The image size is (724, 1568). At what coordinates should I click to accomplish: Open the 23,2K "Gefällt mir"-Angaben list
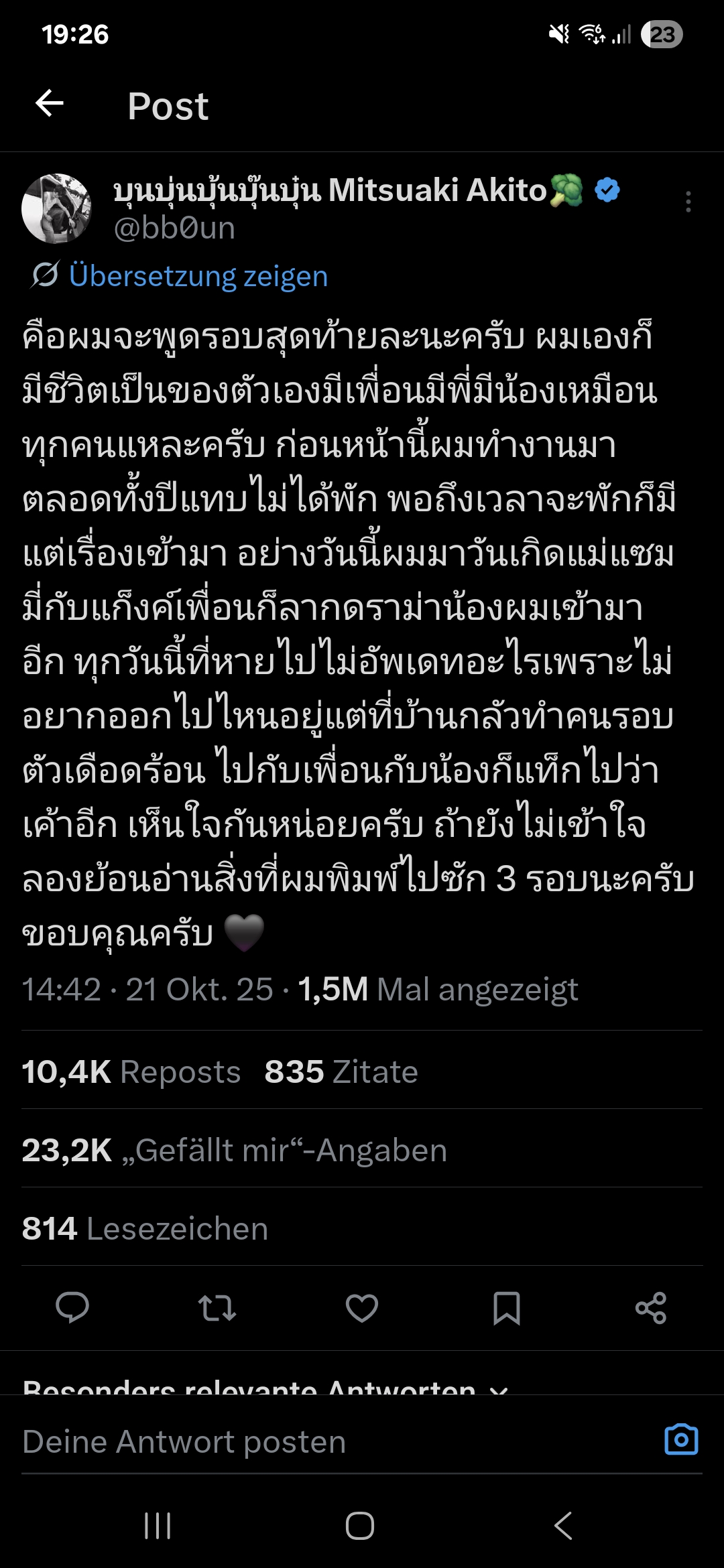[234, 1150]
